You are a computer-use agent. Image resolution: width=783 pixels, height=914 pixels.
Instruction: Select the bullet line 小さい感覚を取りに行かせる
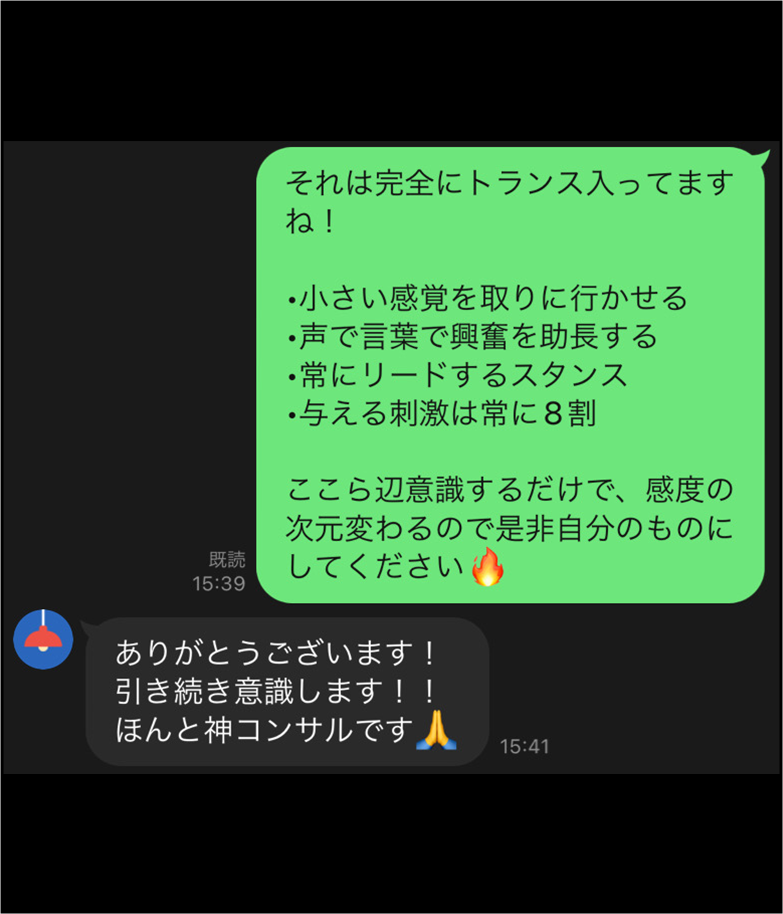(486, 299)
